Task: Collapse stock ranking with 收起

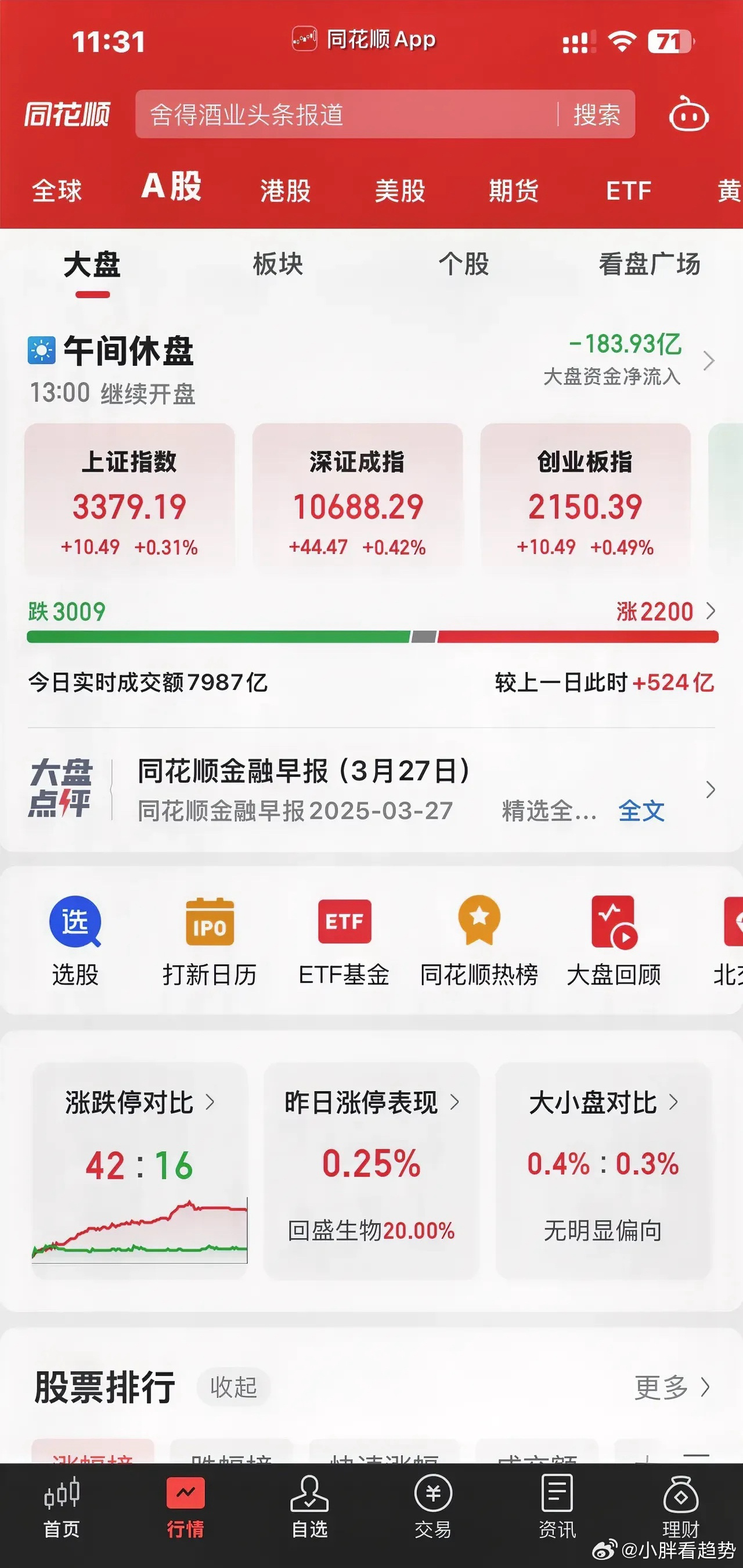Action: coord(233,1388)
